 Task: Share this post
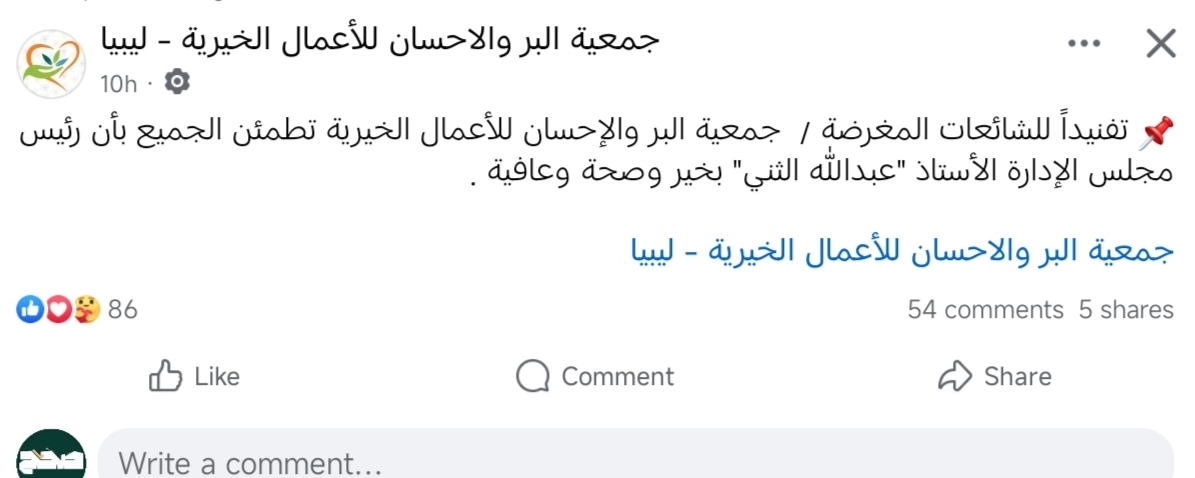click(x=995, y=376)
